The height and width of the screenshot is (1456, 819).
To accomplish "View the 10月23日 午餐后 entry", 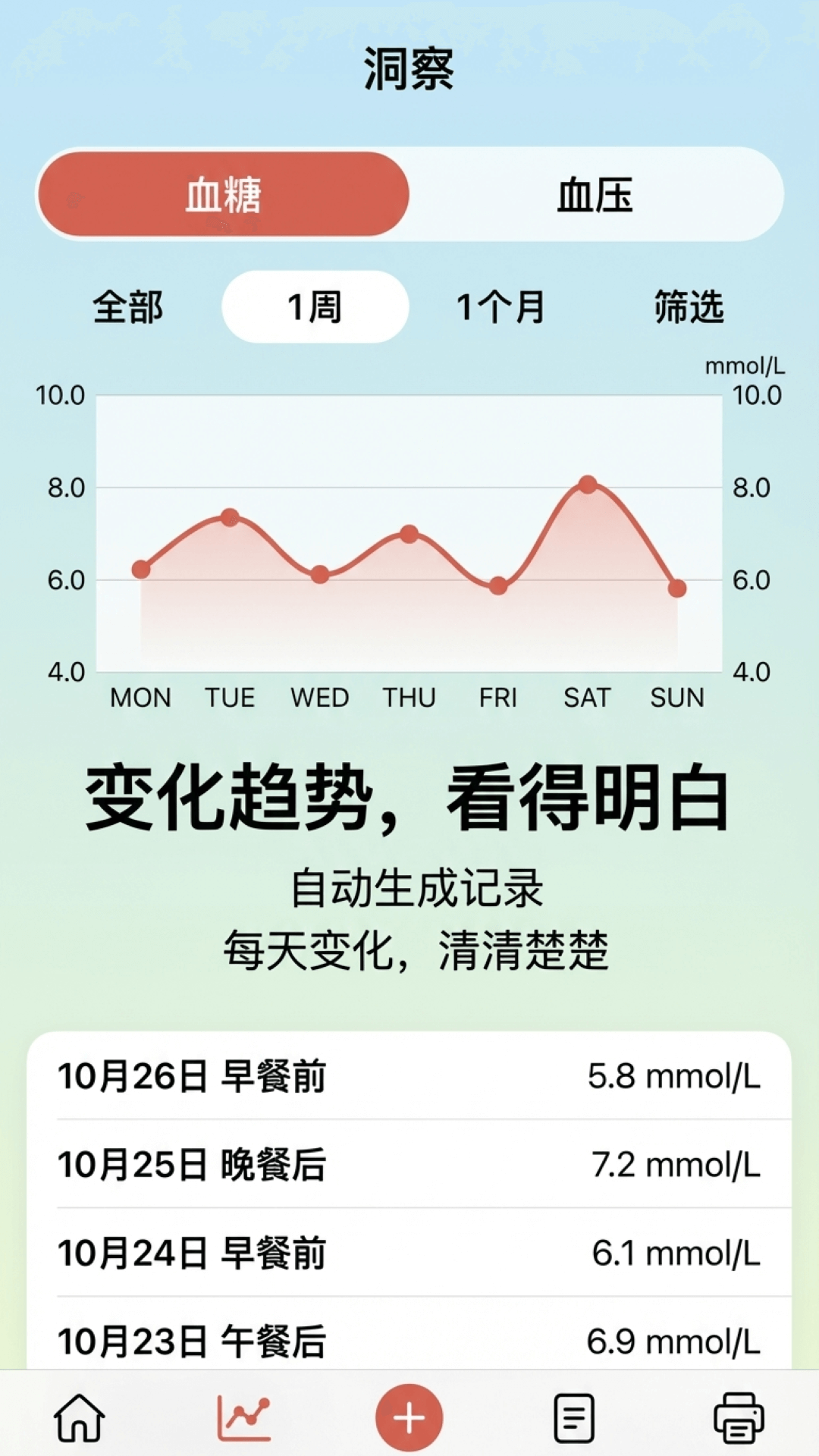I will (x=409, y=1339).
